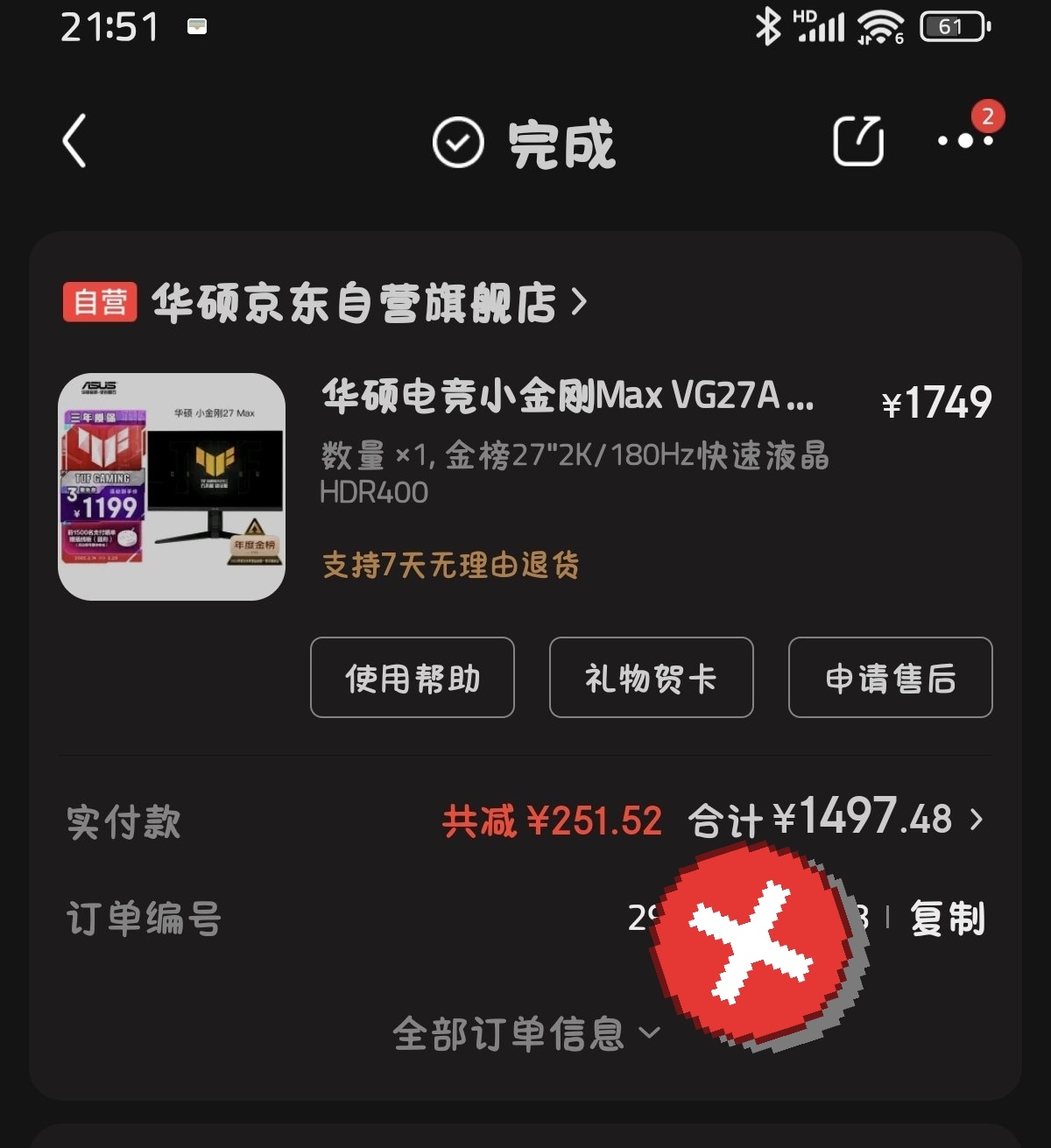Tap 申请售后 to request after-sales service
1051x1148 pixels.
pos(890,678)
